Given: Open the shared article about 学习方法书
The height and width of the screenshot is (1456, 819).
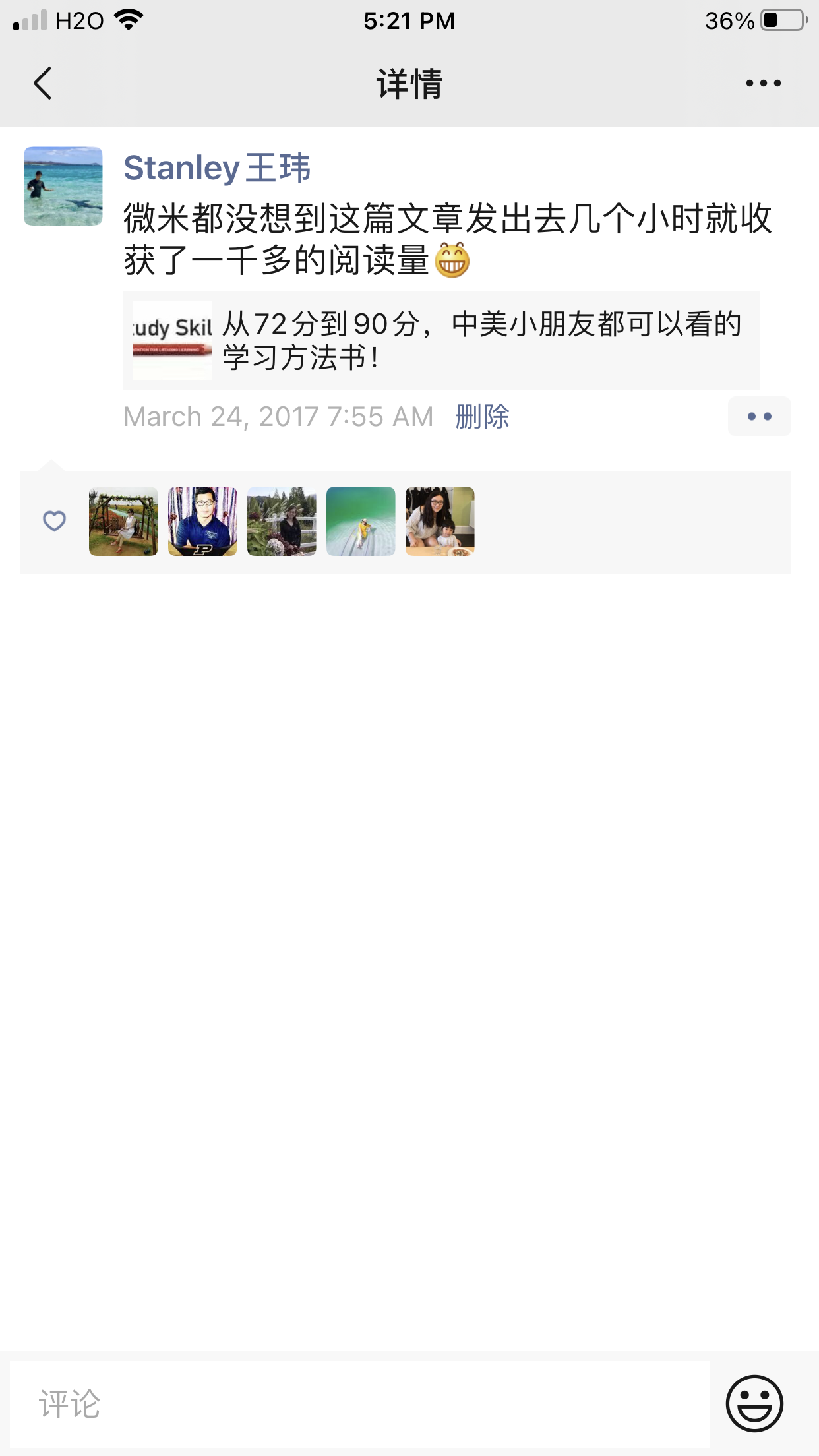Looking at the screenshot, I should point(440,340).
